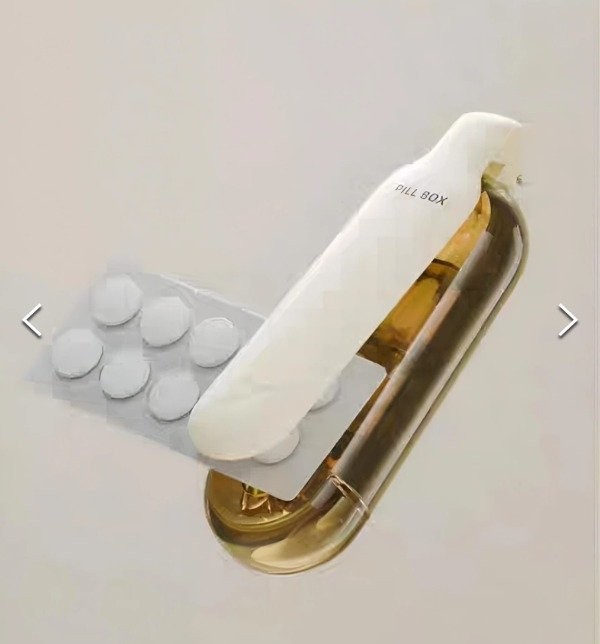
Task: Go to the previous product image
Action: pyautogui.click(x=32, y=320)
